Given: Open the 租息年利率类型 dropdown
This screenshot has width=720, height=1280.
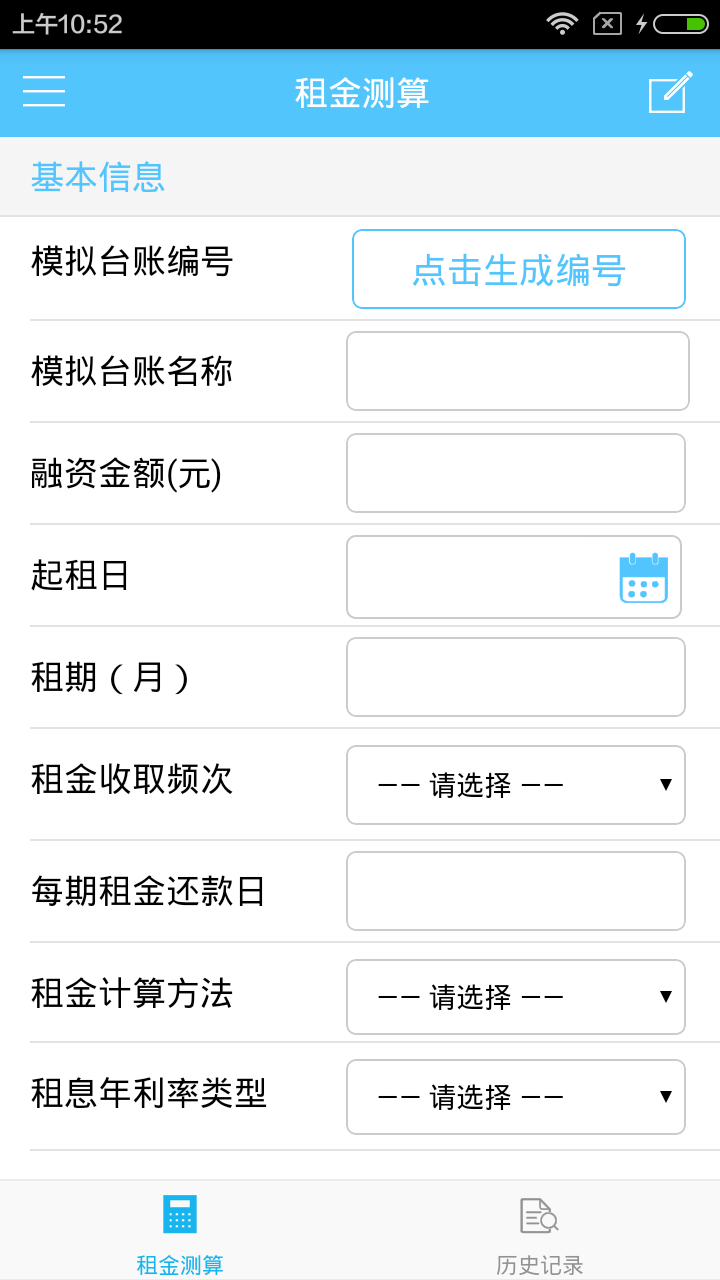Looking at the screenshot, I should 516,1096.
